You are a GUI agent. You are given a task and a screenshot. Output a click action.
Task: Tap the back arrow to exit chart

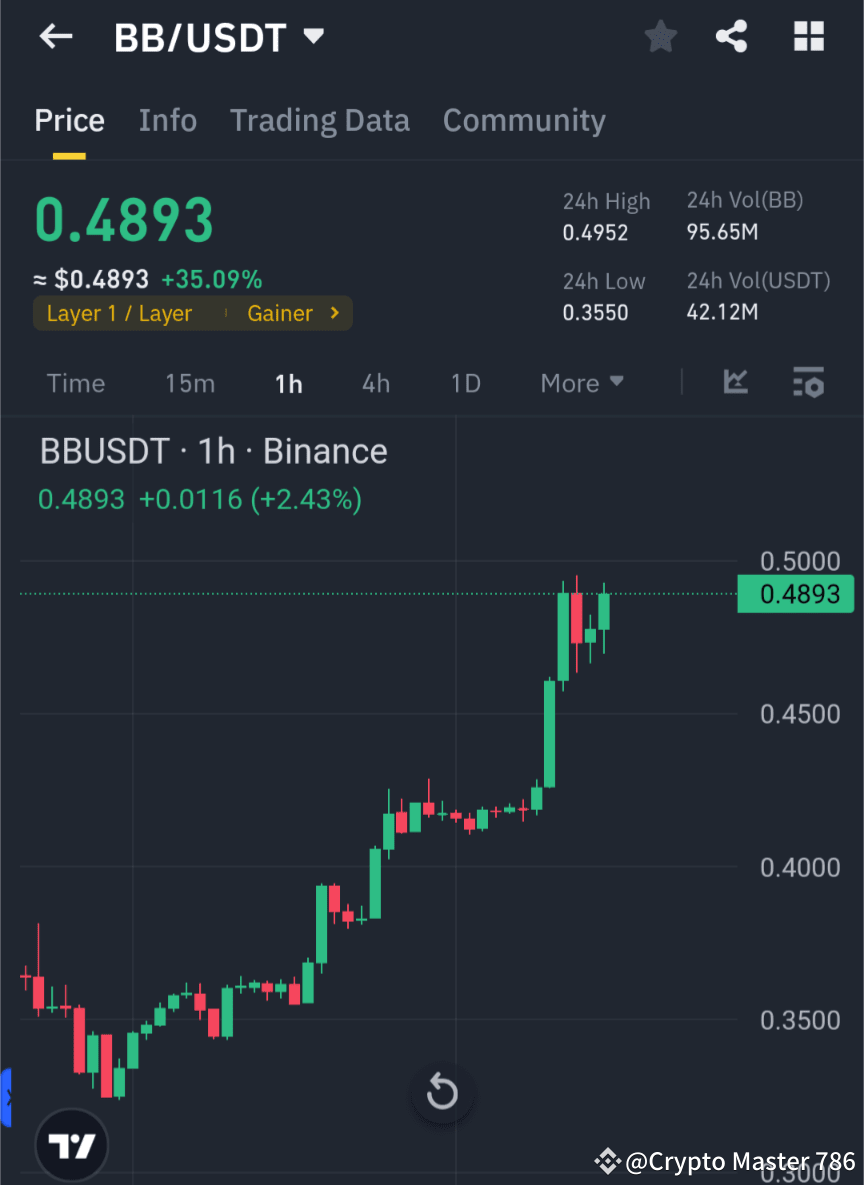click(x=55, y=36)
